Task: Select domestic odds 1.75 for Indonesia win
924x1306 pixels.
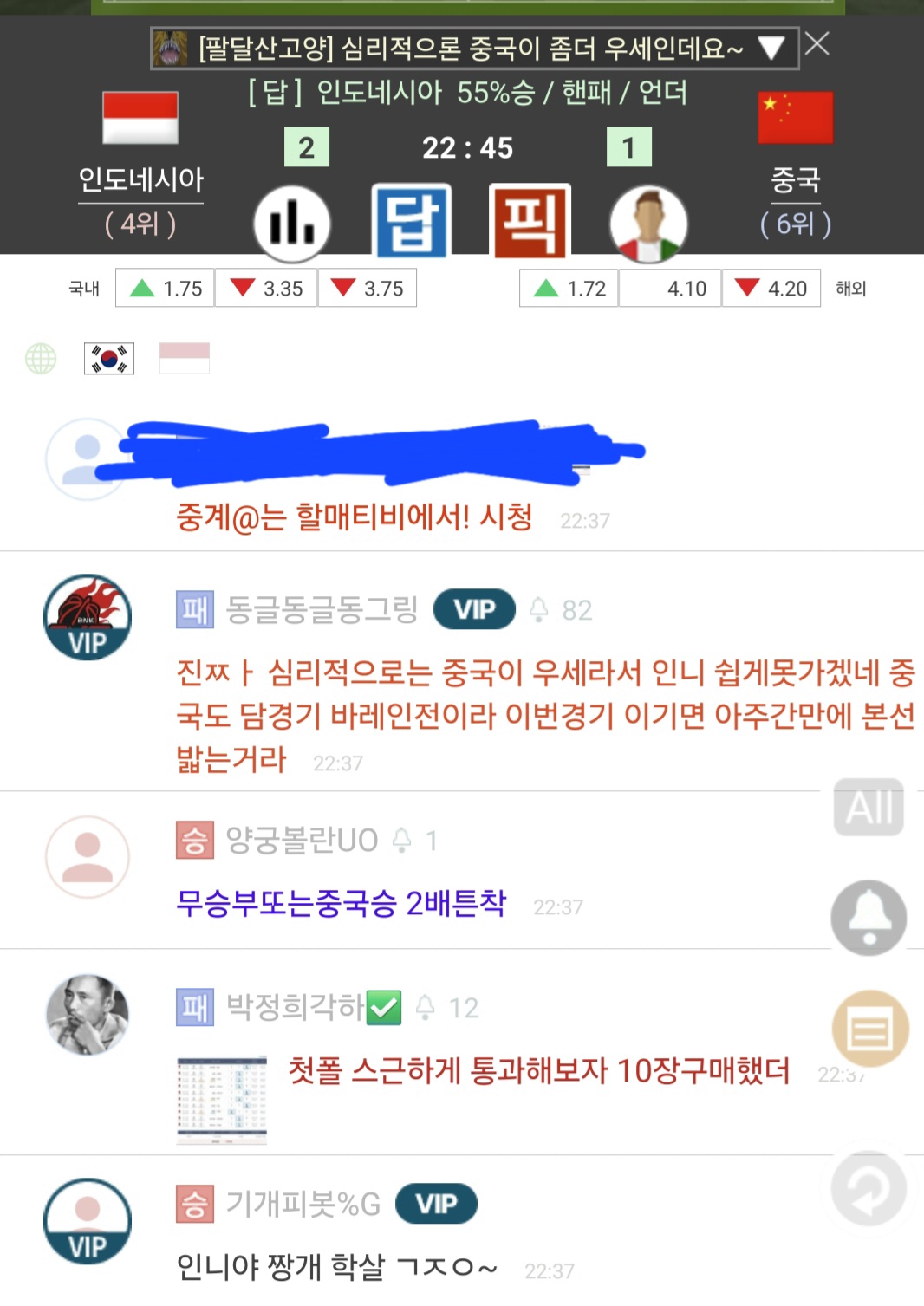Action: (x=166, y=289)
